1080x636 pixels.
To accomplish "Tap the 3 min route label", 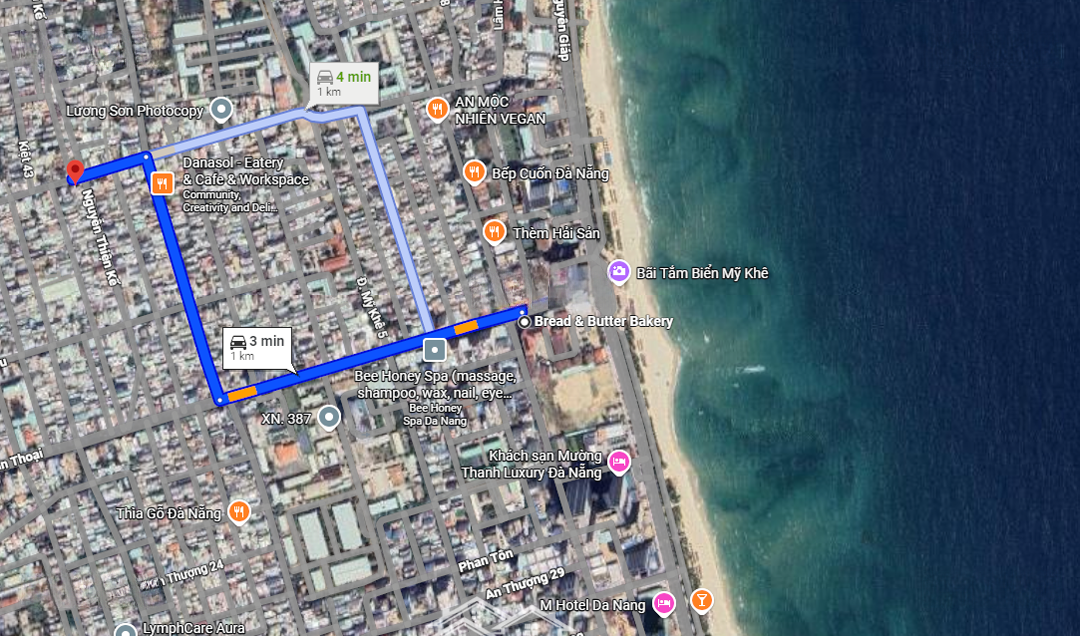I will [257, 348].
